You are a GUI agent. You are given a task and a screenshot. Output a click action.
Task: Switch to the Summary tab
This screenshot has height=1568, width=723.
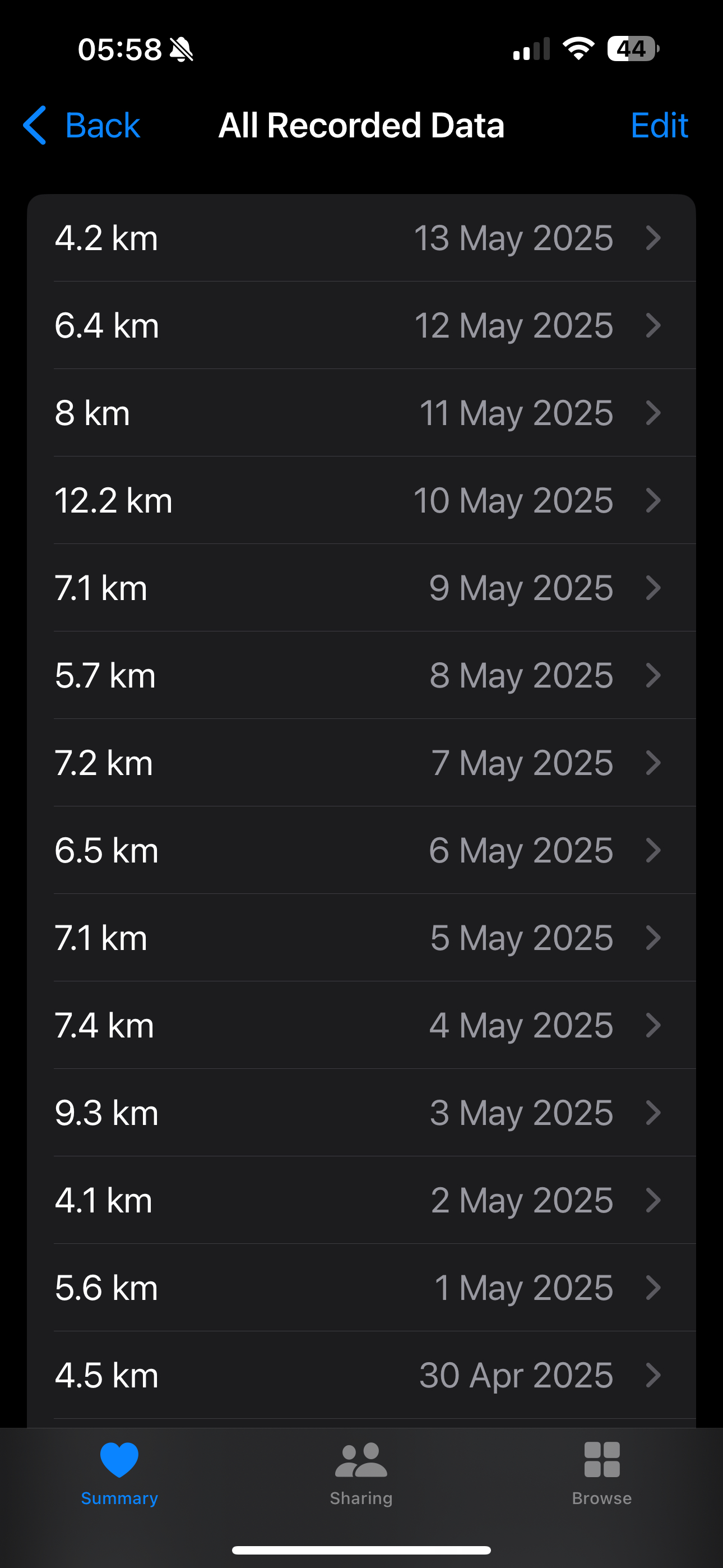pyautogui.click(x=119, y=1474)
